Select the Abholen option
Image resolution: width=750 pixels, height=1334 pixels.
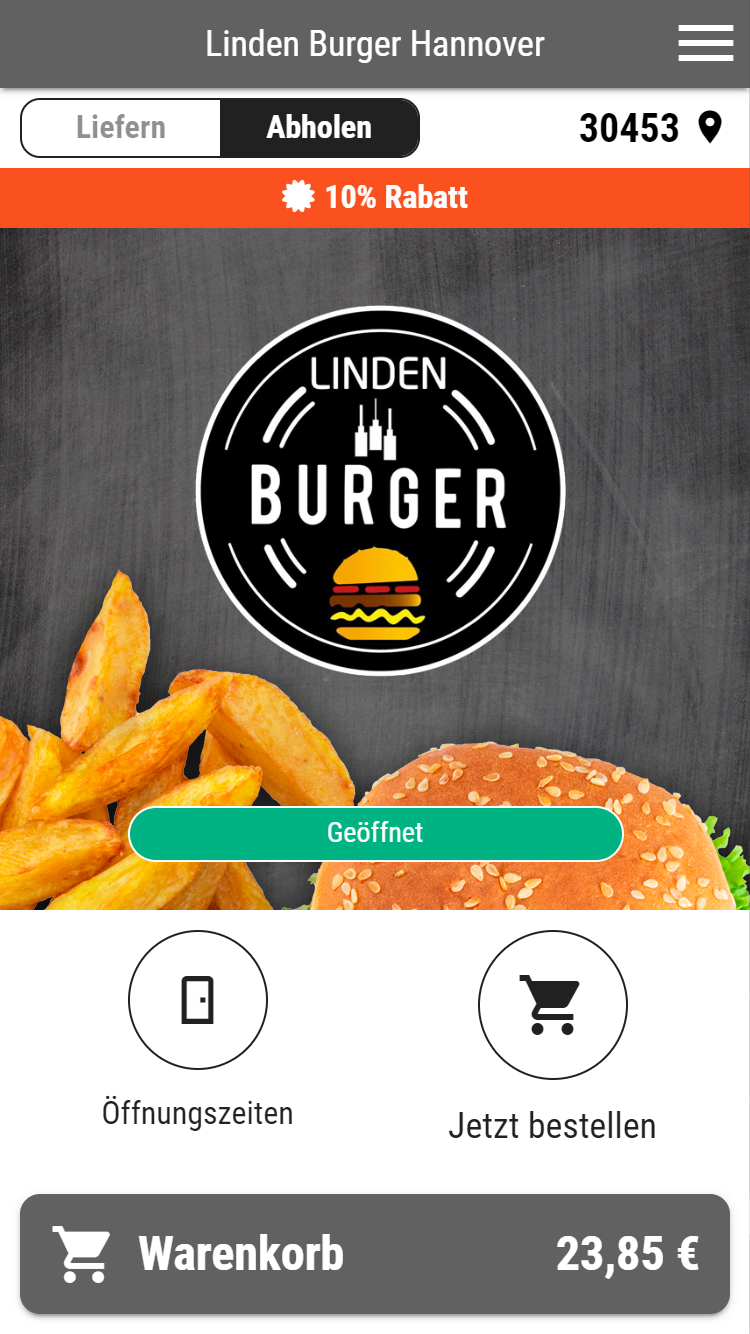(x=319, y=128)
